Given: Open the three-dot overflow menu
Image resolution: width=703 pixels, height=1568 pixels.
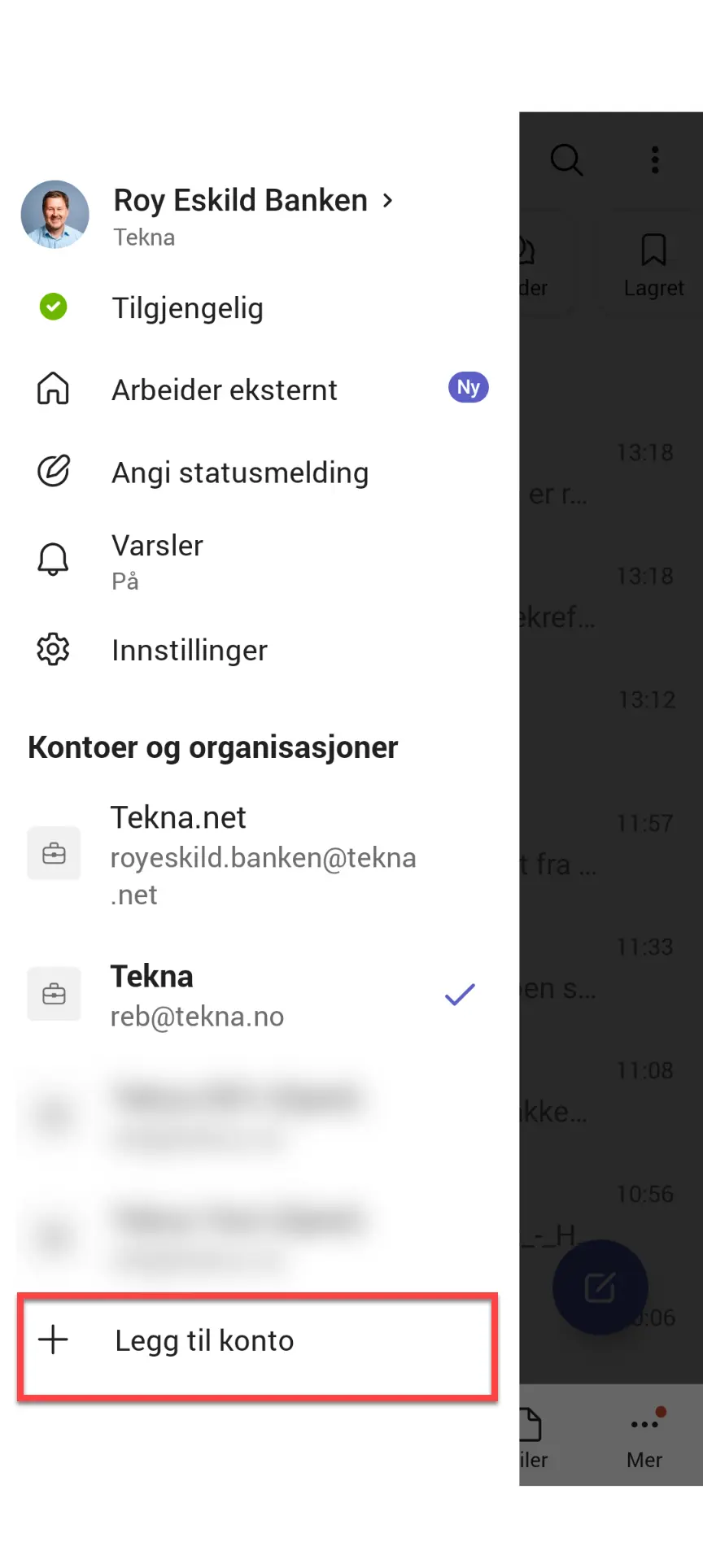Looking at the screenshot, I should click(x=654, y=160).
